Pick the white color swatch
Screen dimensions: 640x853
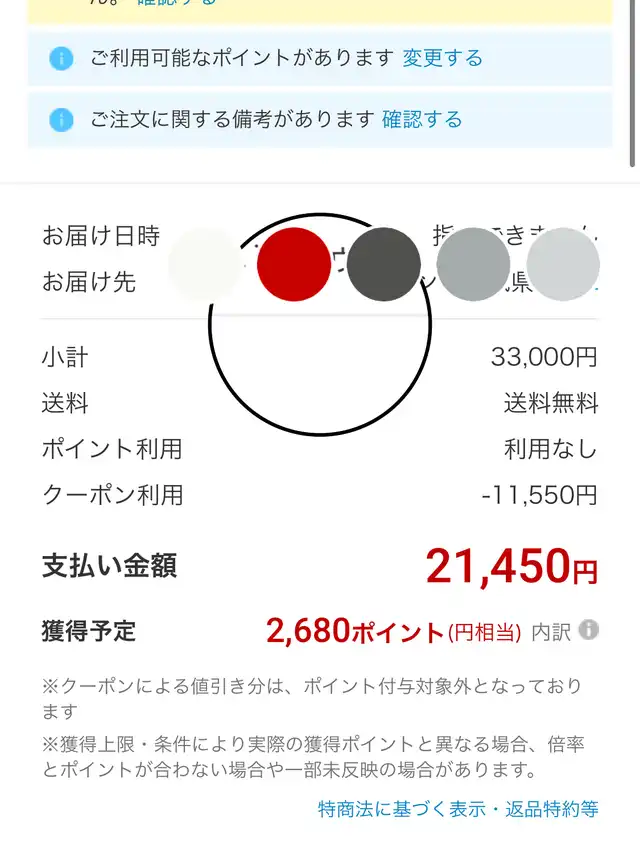click(x=204, y=264)
